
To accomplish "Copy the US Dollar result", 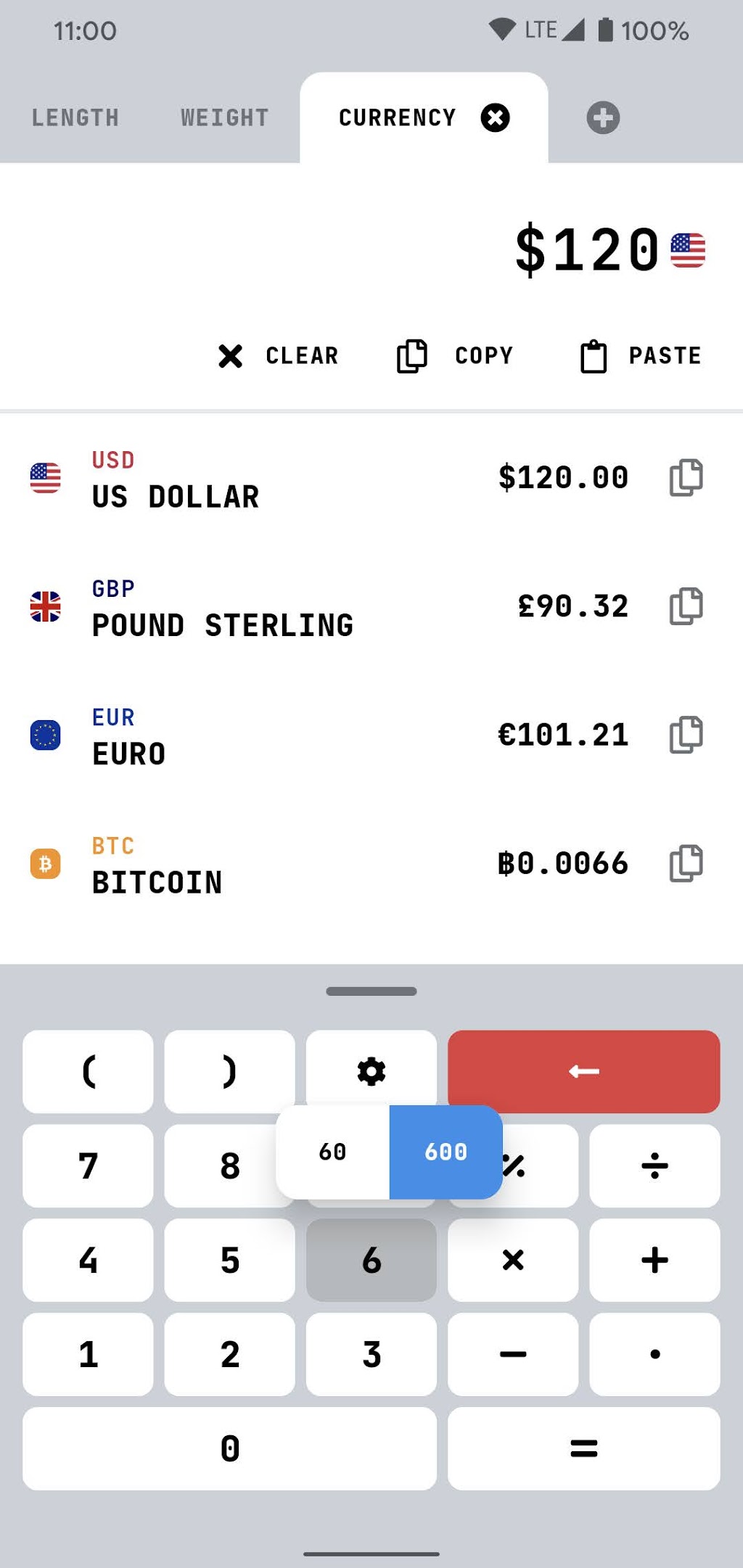I will pyautogui.click(x=686, y=477).
